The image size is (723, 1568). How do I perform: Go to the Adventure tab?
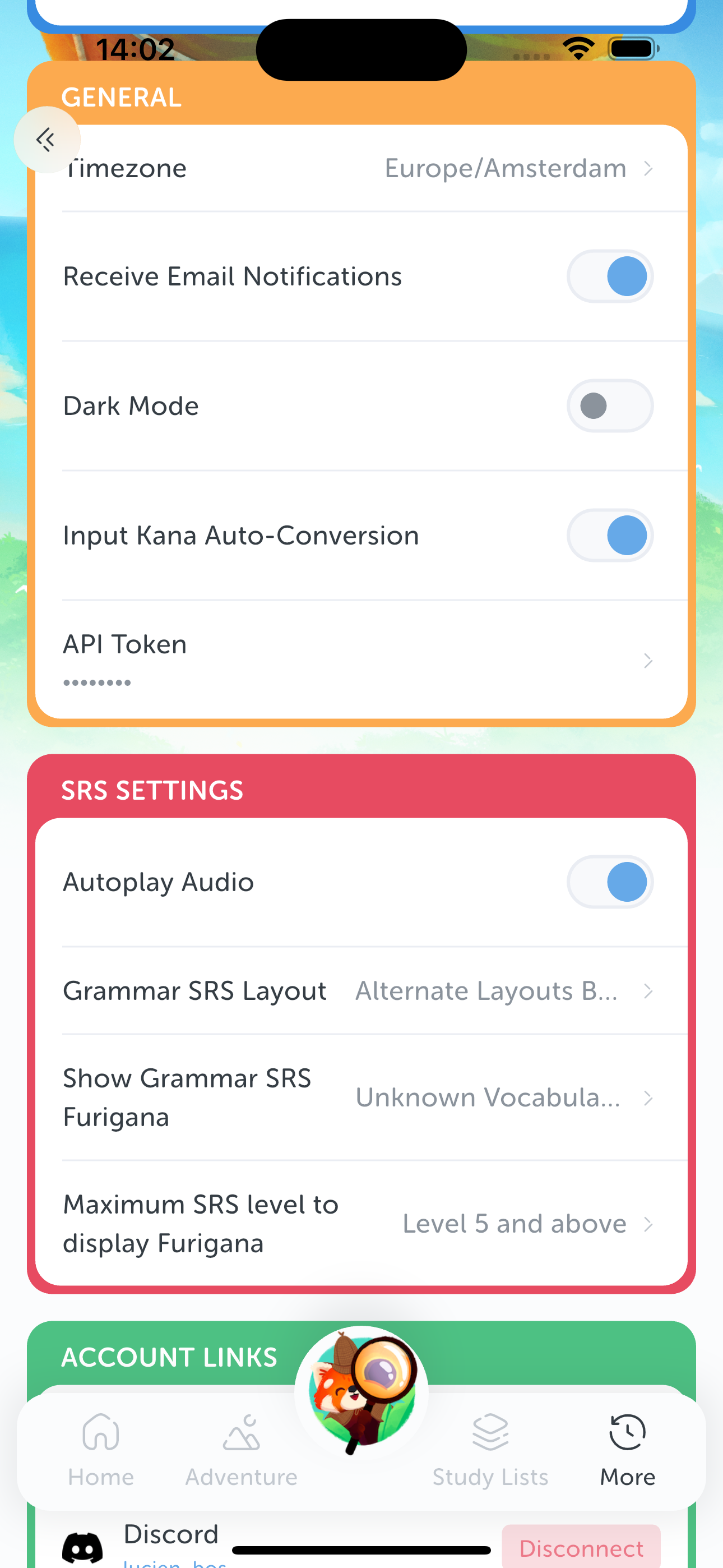(x=242, y=1450)
